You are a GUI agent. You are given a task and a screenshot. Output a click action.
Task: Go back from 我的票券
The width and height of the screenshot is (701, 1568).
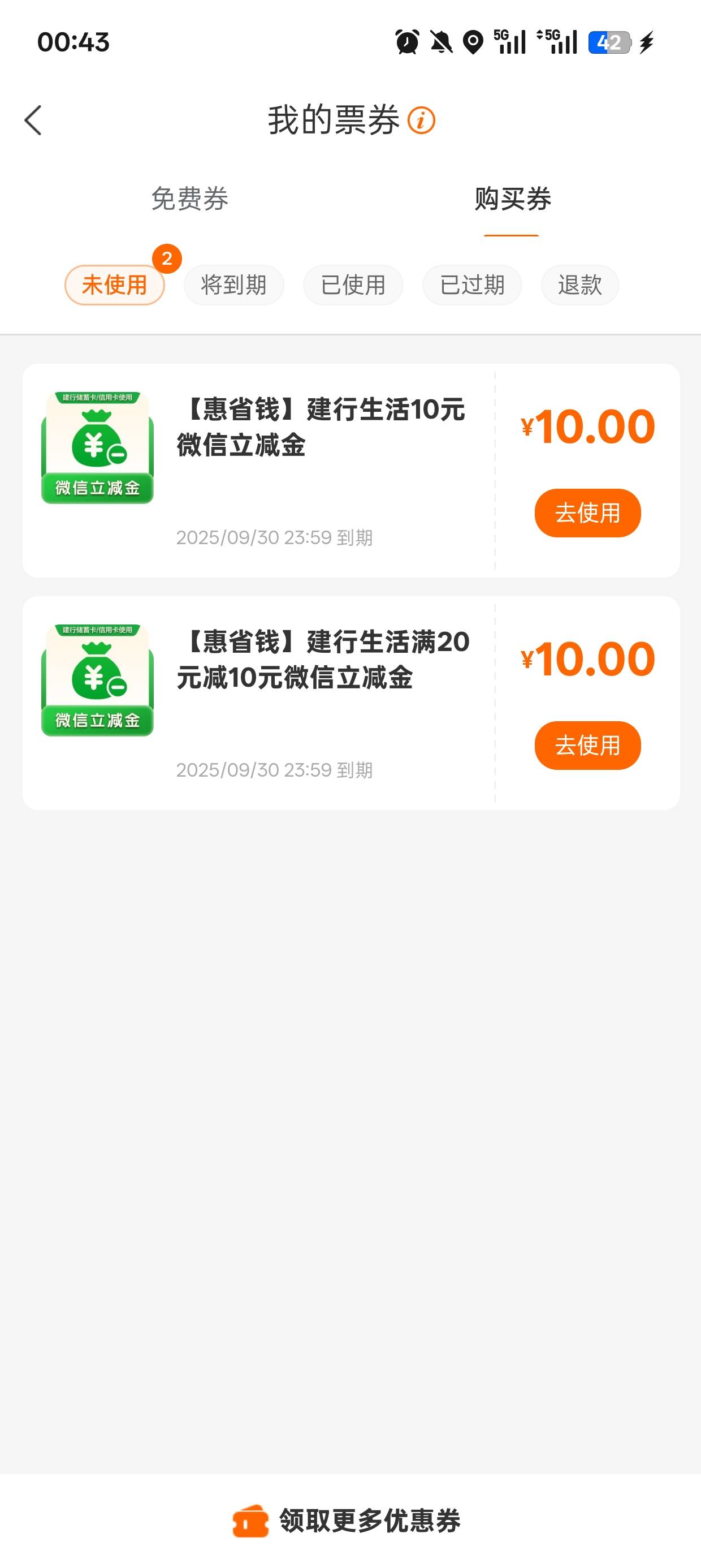click(33, 120)
